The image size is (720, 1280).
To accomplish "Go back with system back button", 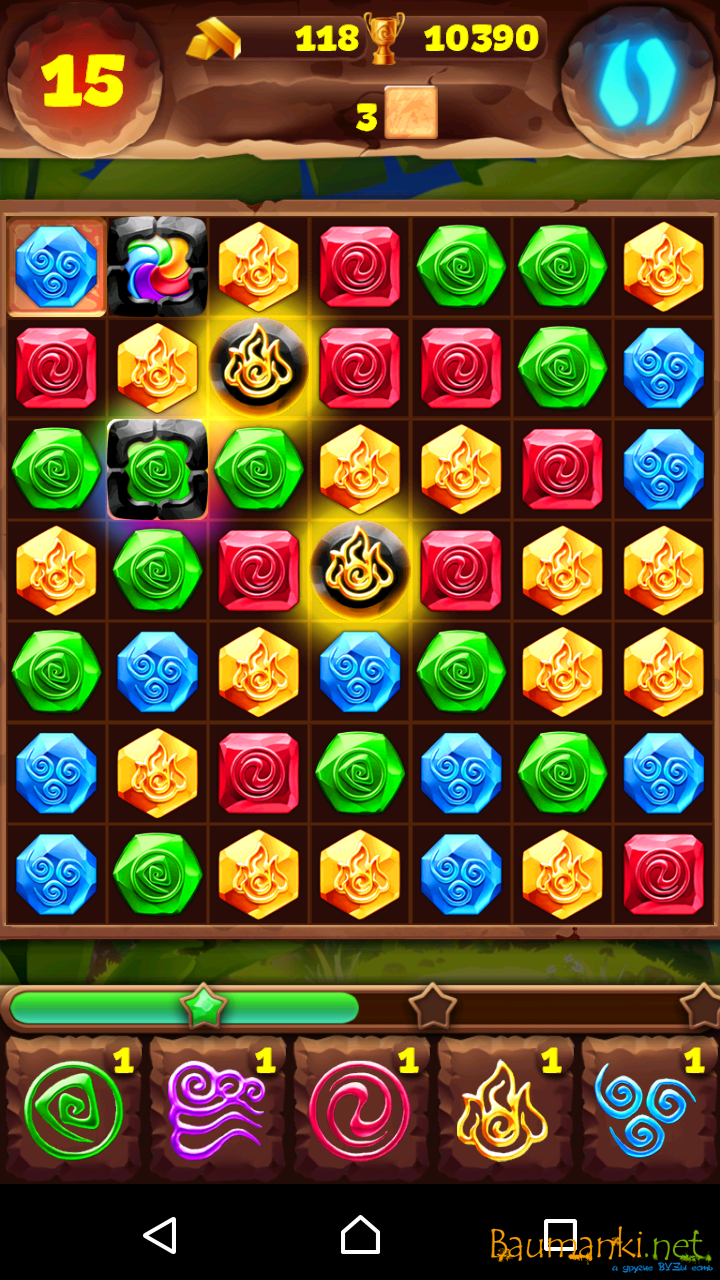I will (x=160, y=1236).
